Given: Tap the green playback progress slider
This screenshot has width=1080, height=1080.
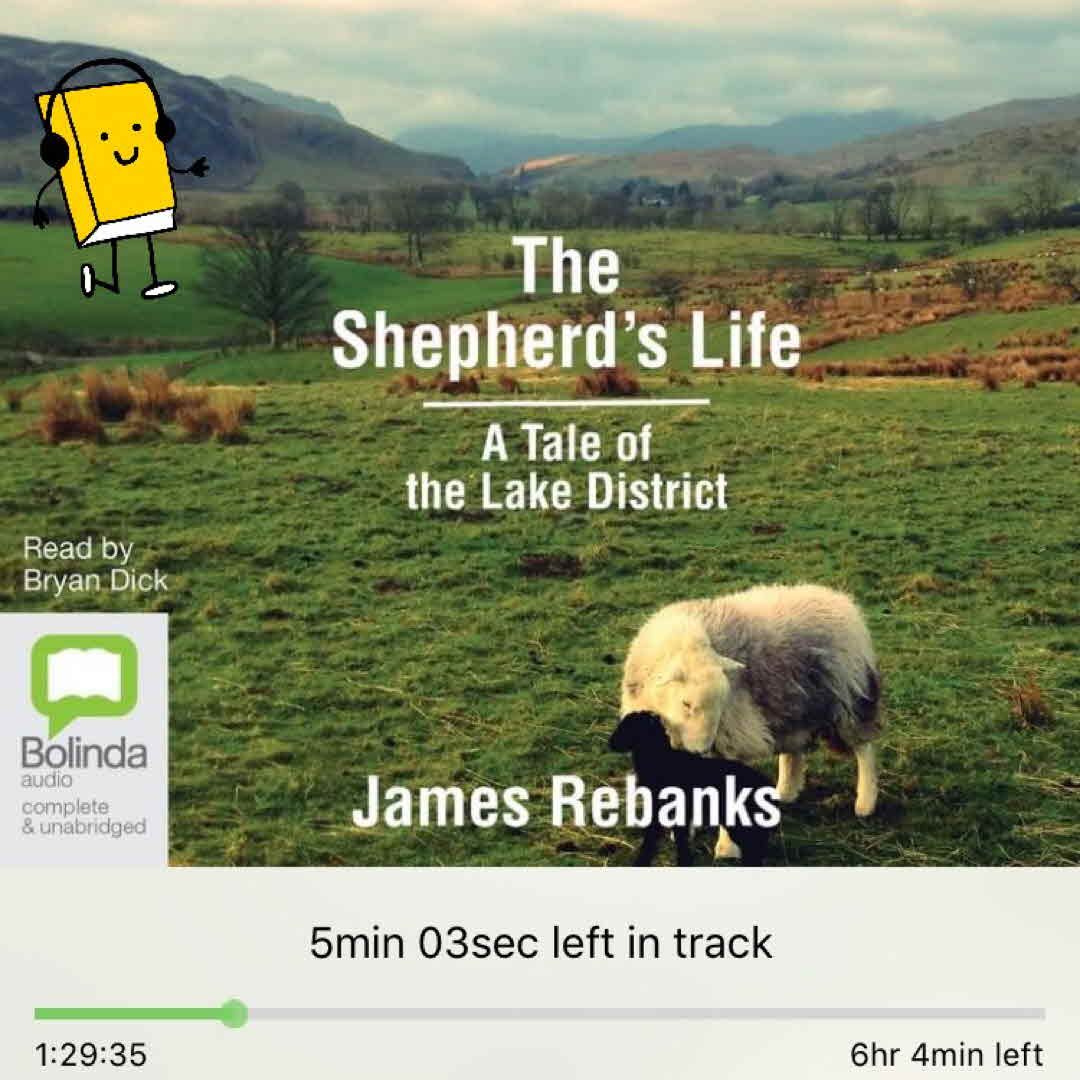Looking at the screenshot, I should (234, 1013).
